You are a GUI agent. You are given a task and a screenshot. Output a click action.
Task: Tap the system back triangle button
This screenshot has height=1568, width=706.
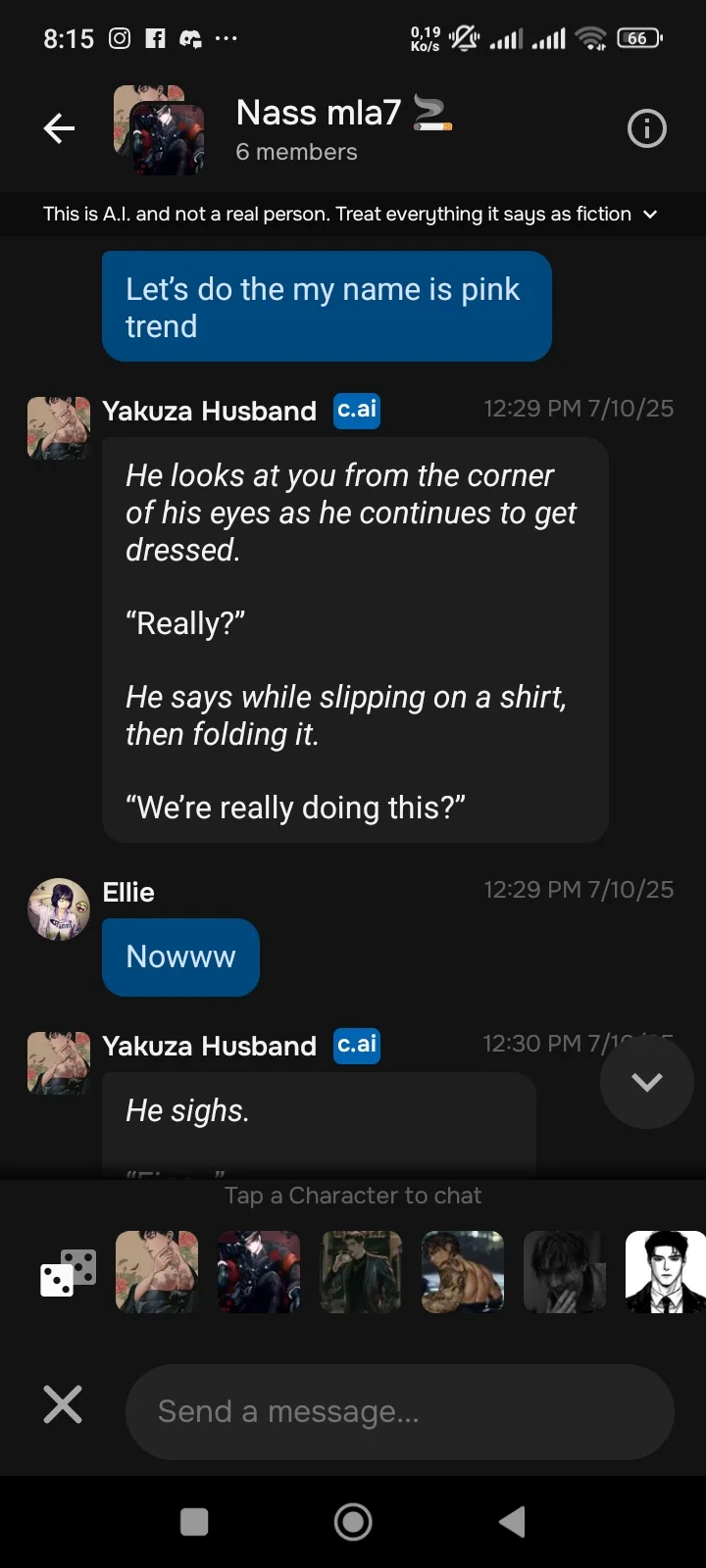(512, 1522)
